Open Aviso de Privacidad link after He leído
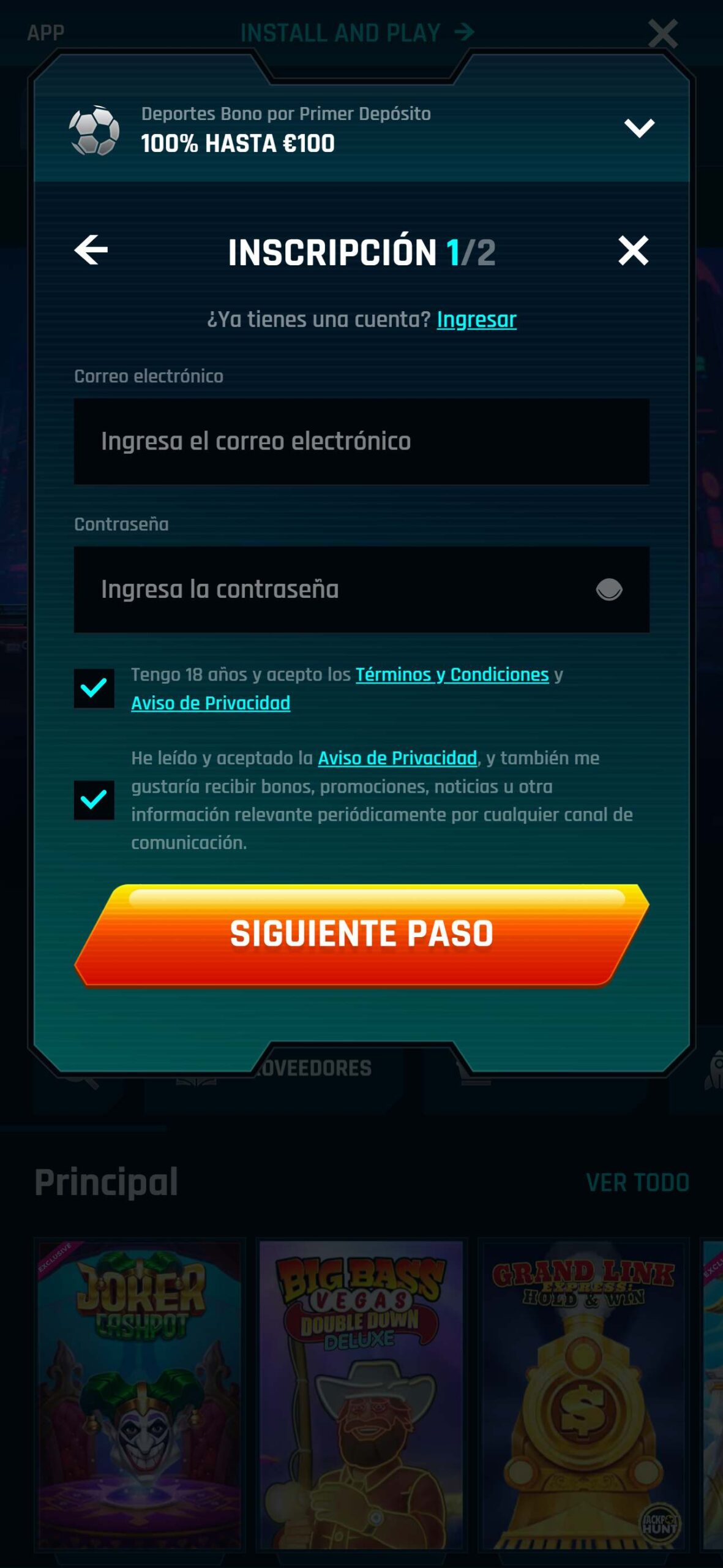The image size is (723, 1568). tap(397, 758)
